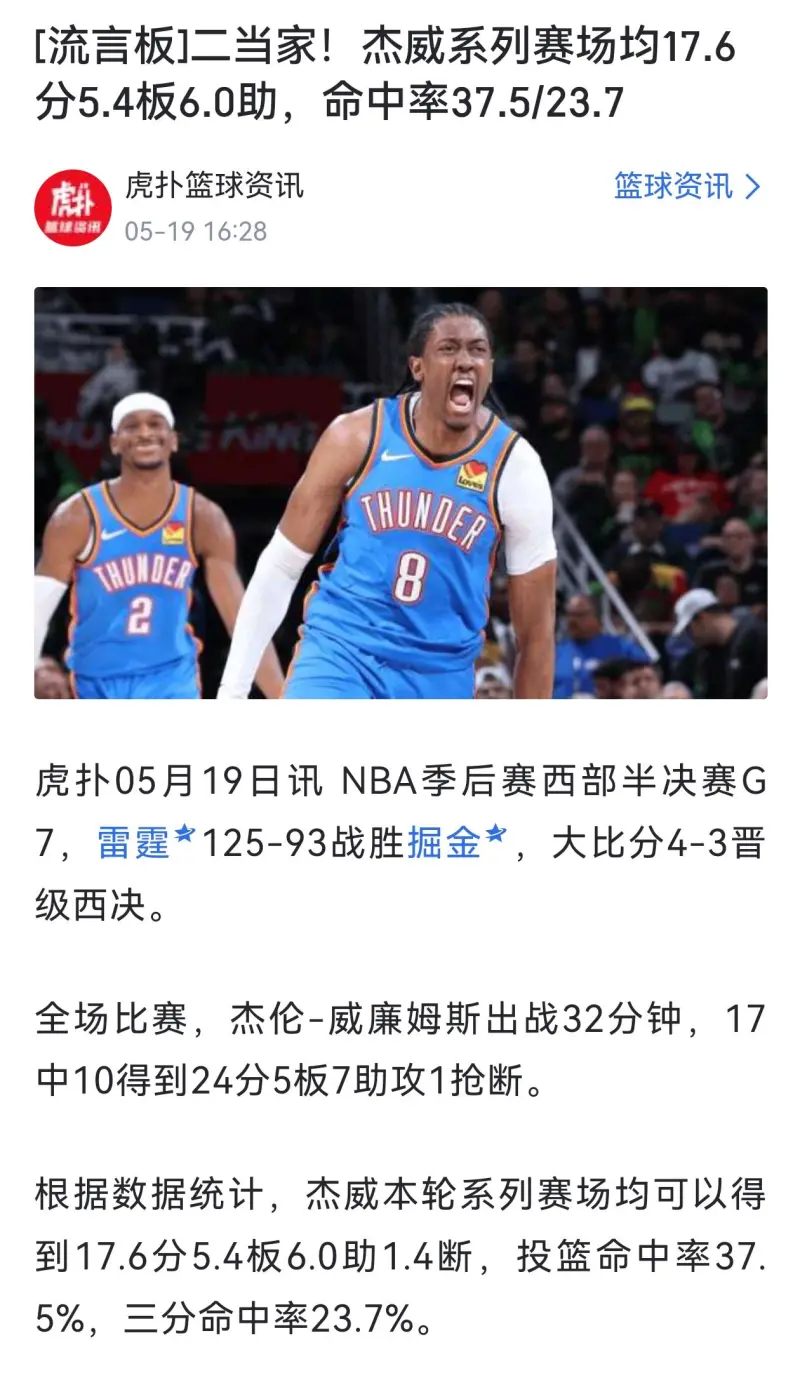View the article photo full screen
The image size is (800, 1392).
400,493
